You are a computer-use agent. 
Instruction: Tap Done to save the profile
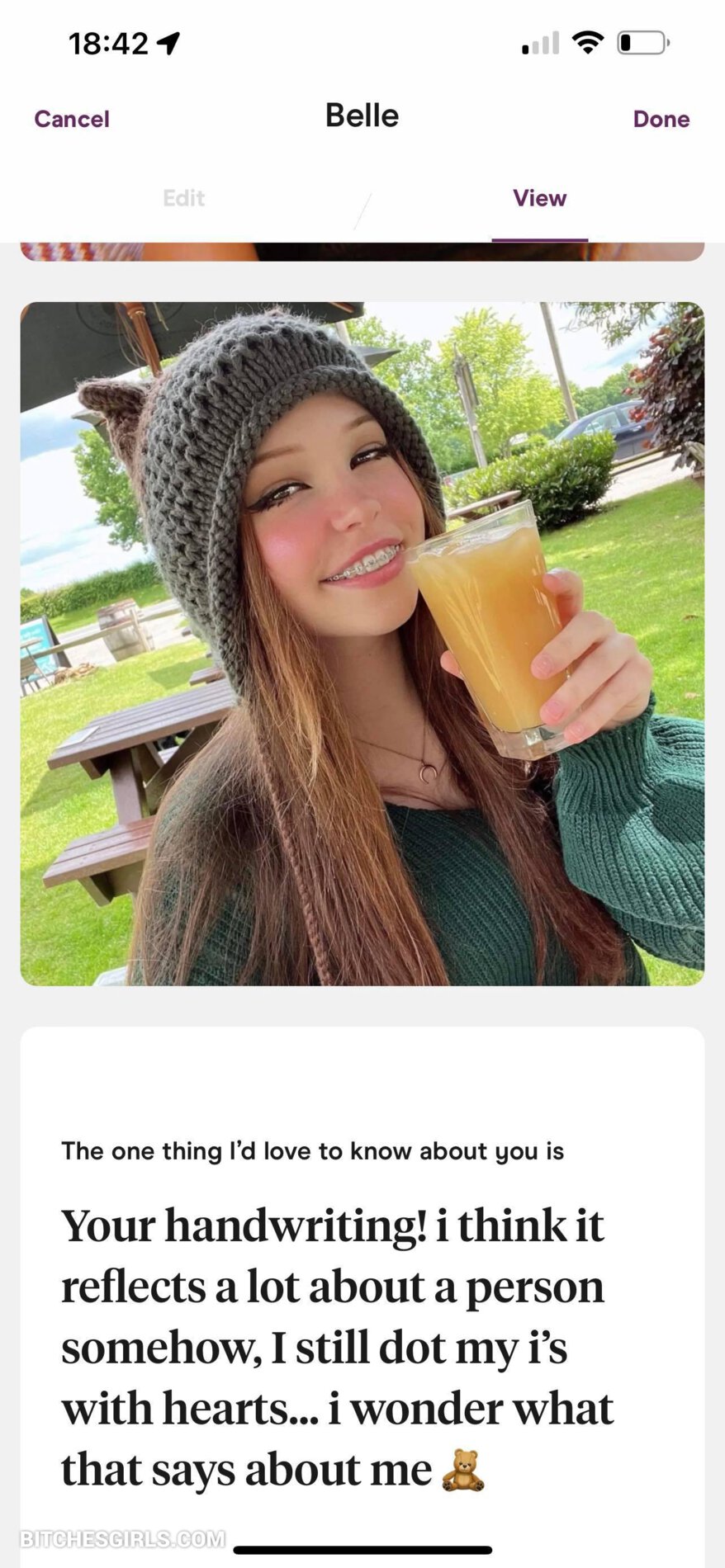coord(661,119)
